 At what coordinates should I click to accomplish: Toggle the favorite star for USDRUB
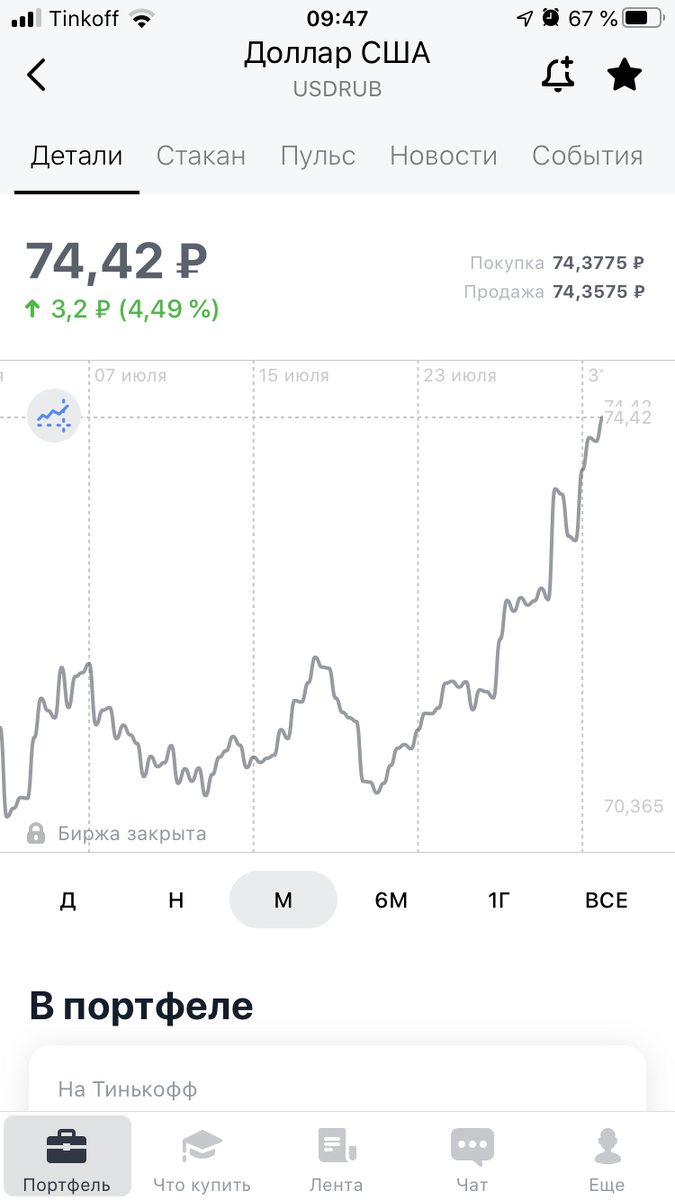(x=625, y=75)
